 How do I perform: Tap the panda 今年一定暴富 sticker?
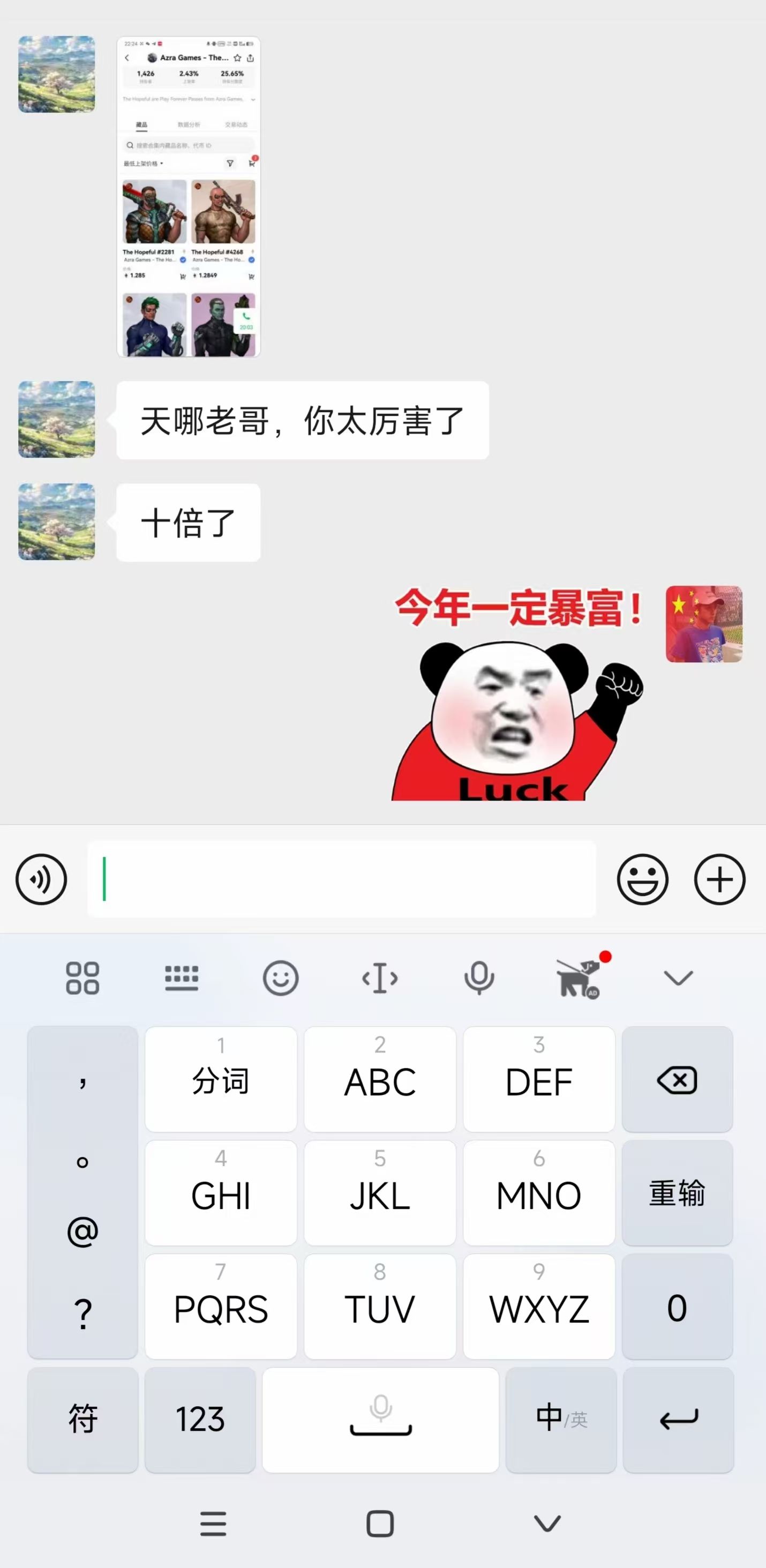(x=517, y=694)
